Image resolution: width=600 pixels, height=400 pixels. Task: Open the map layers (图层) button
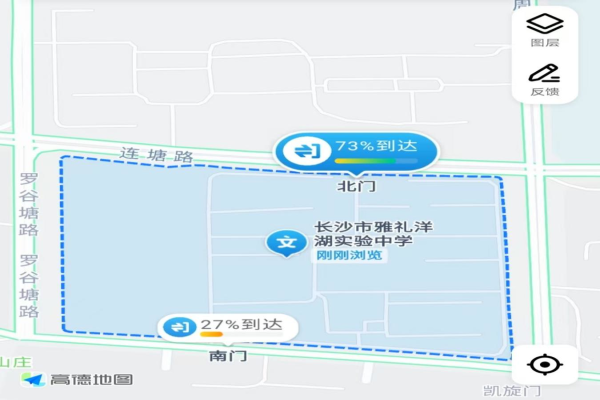tap(544, 30)
